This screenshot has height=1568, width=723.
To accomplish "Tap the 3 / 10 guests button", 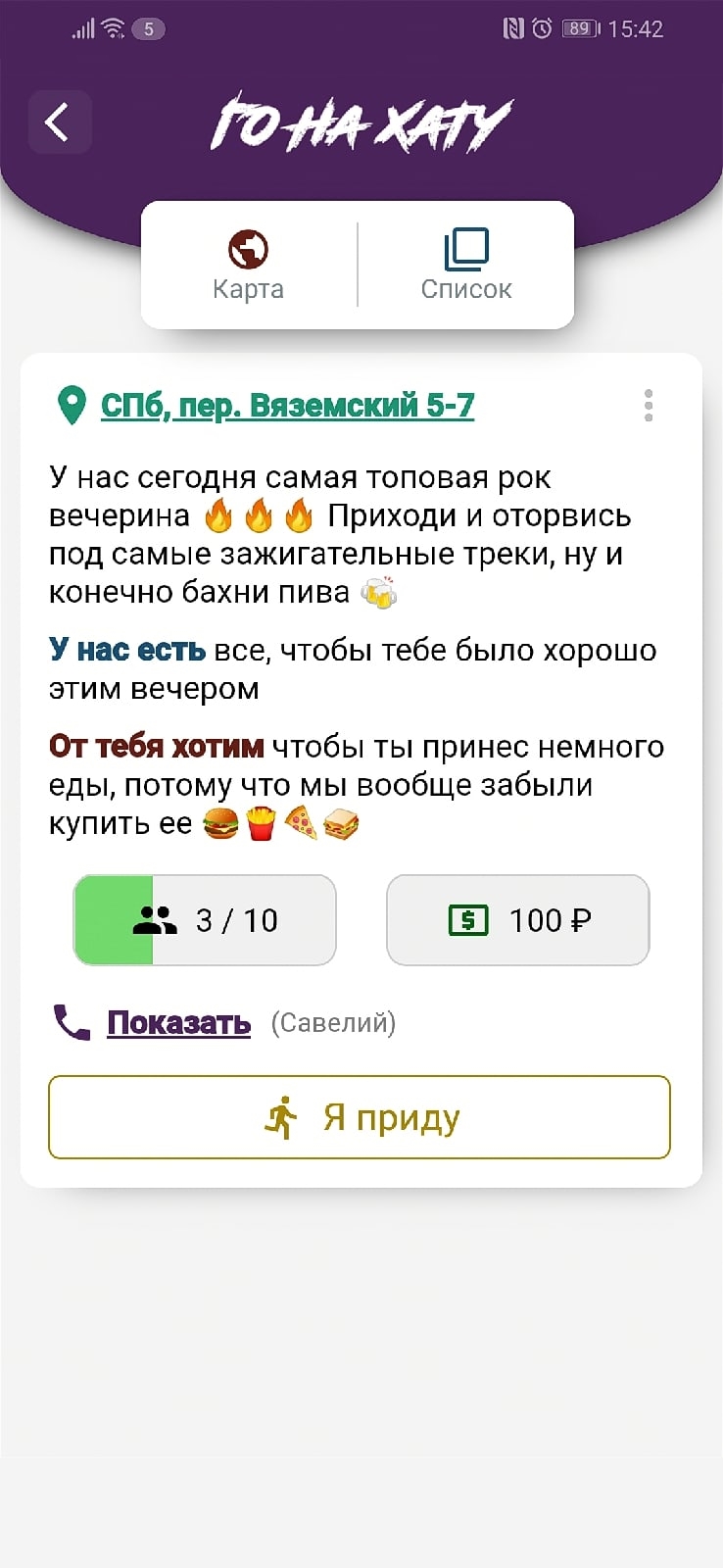I will pos(205,920).
